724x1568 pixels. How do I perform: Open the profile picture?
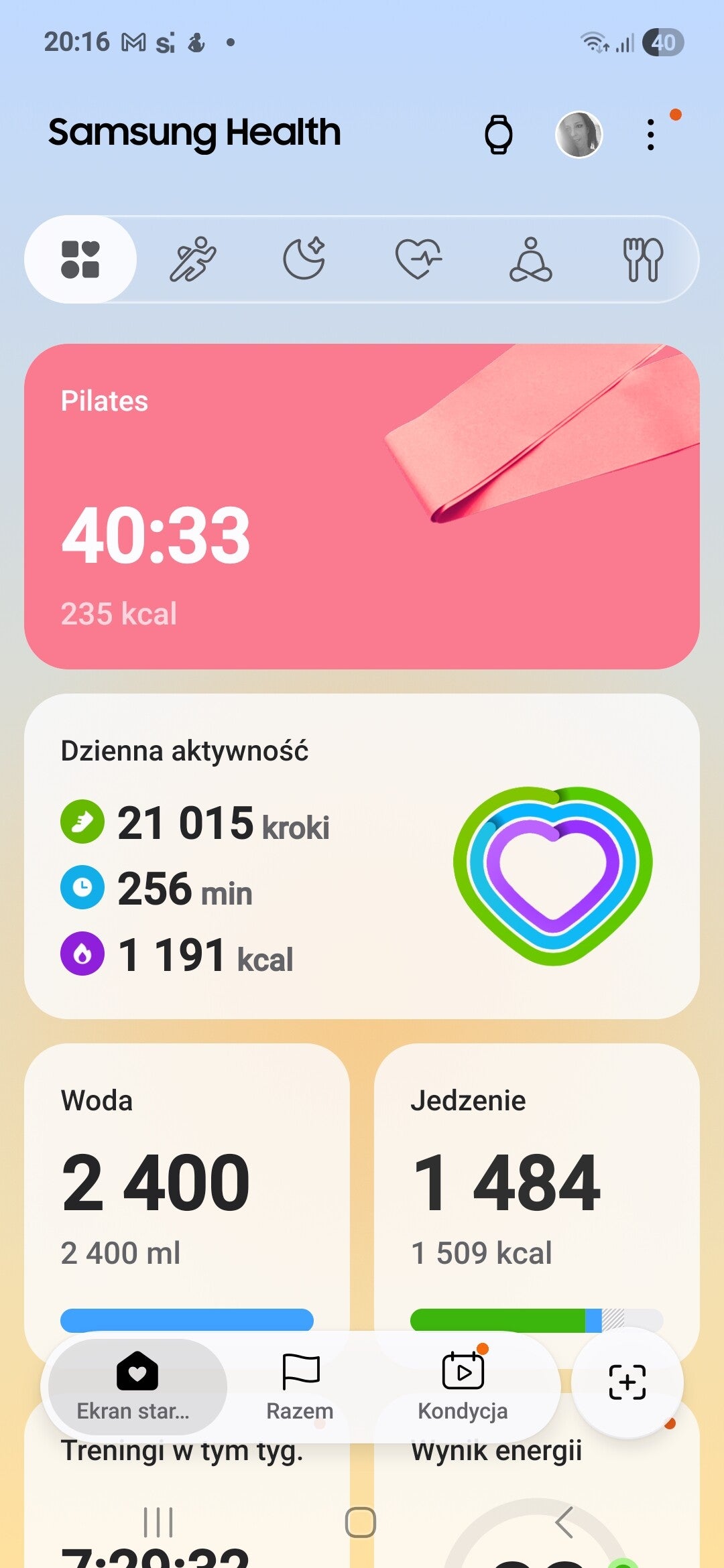coord(579,134)
